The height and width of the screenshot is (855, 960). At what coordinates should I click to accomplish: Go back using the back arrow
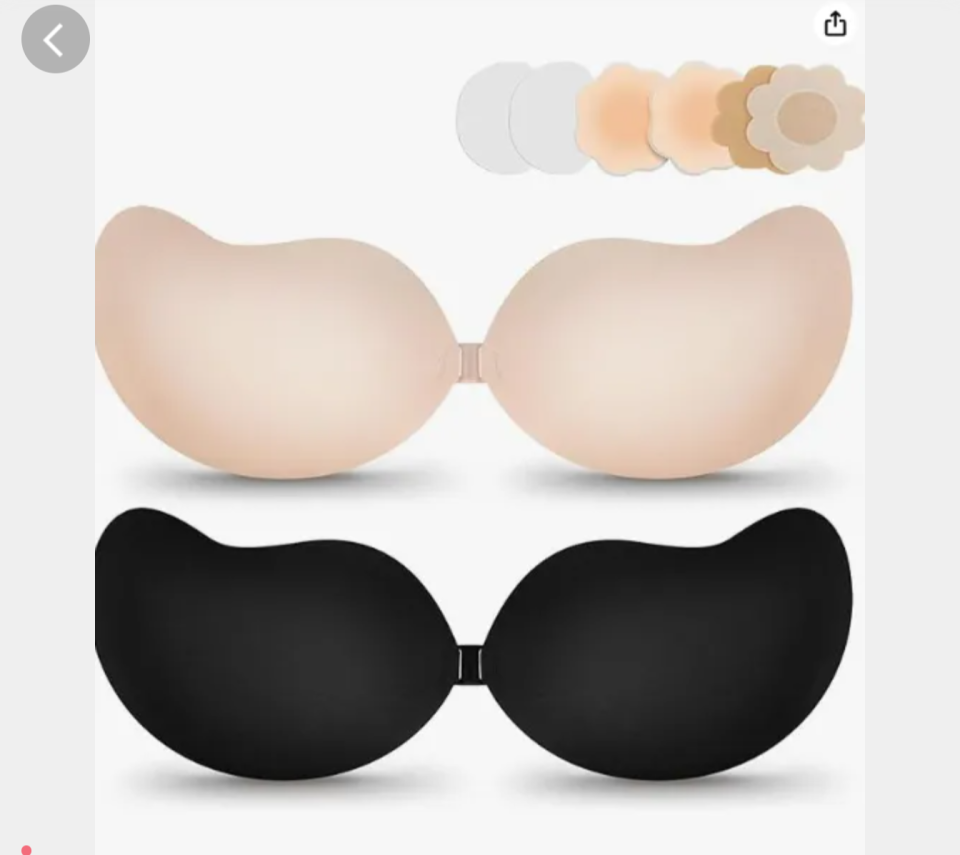(55, 40)
